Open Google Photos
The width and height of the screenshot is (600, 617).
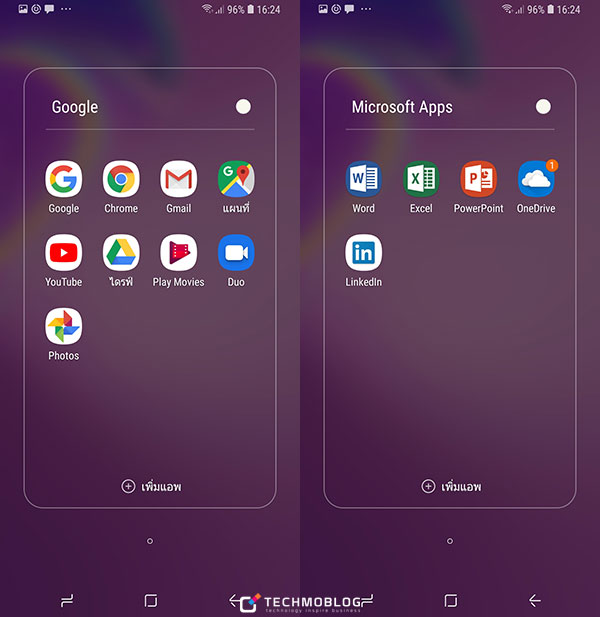63,327
